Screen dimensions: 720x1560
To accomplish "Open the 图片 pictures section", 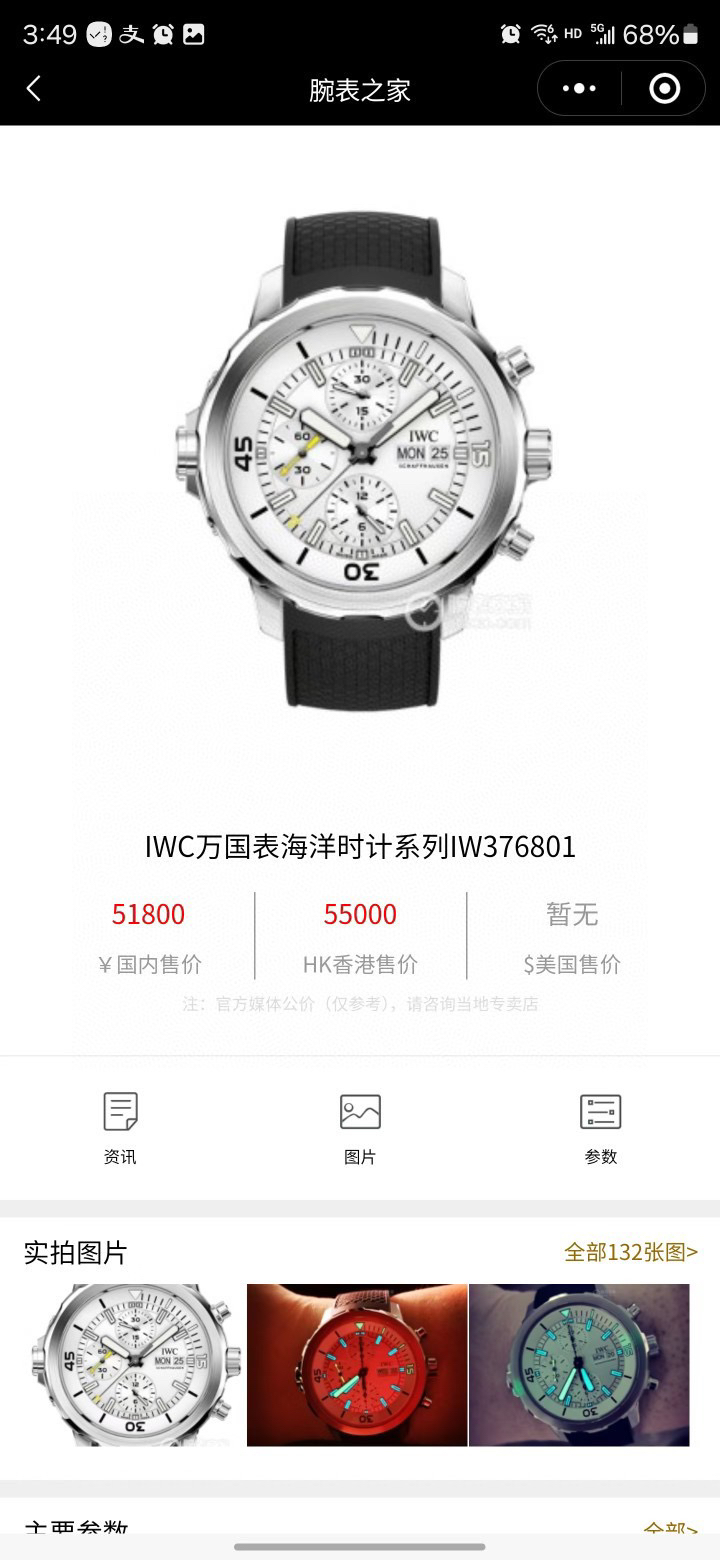I will click(x=360, y=1127).
